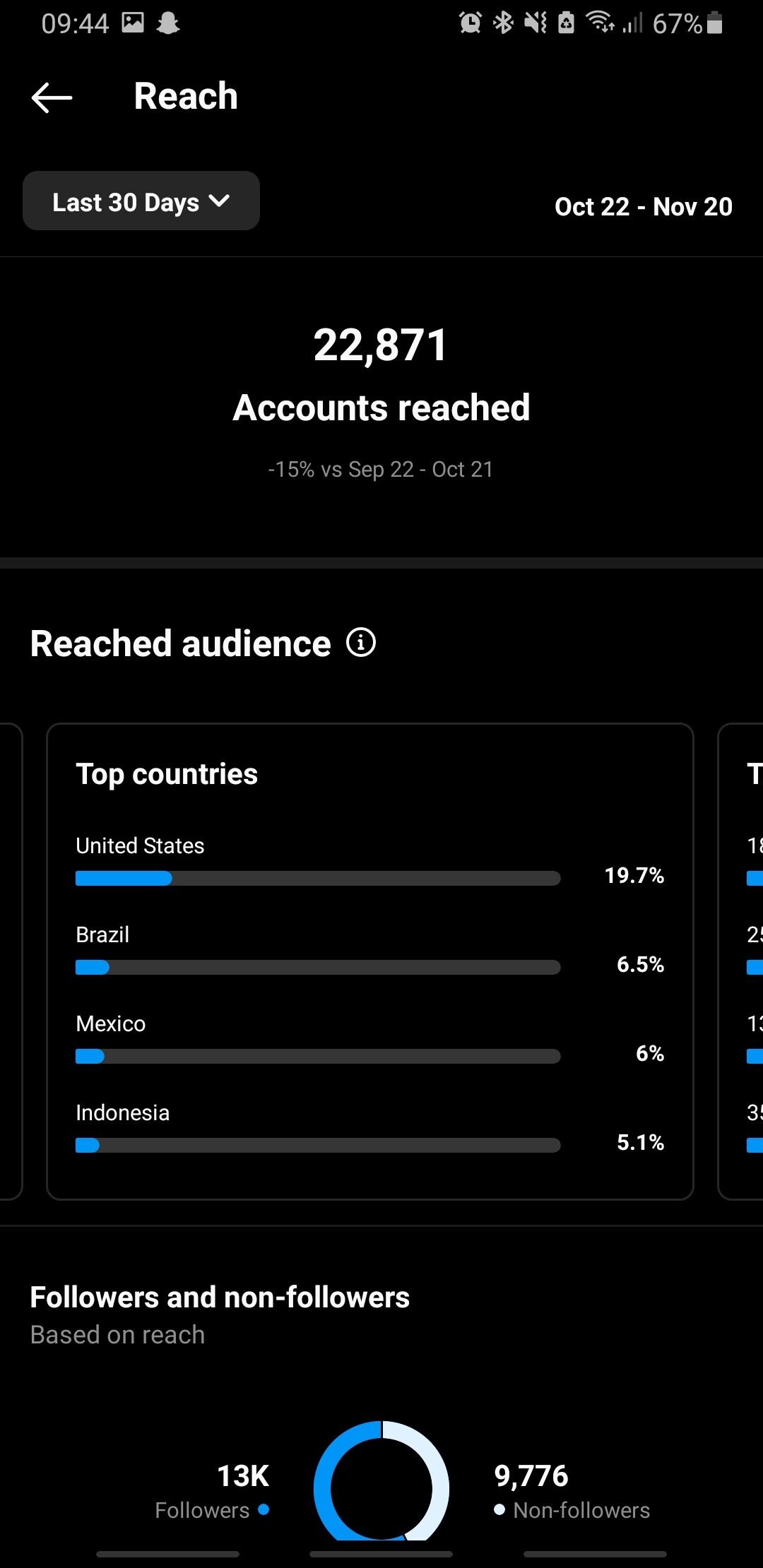Open the Last 30 Days dropdown
The width and height of the screenshot is (763, 1568).
click(x=141, y=201)
